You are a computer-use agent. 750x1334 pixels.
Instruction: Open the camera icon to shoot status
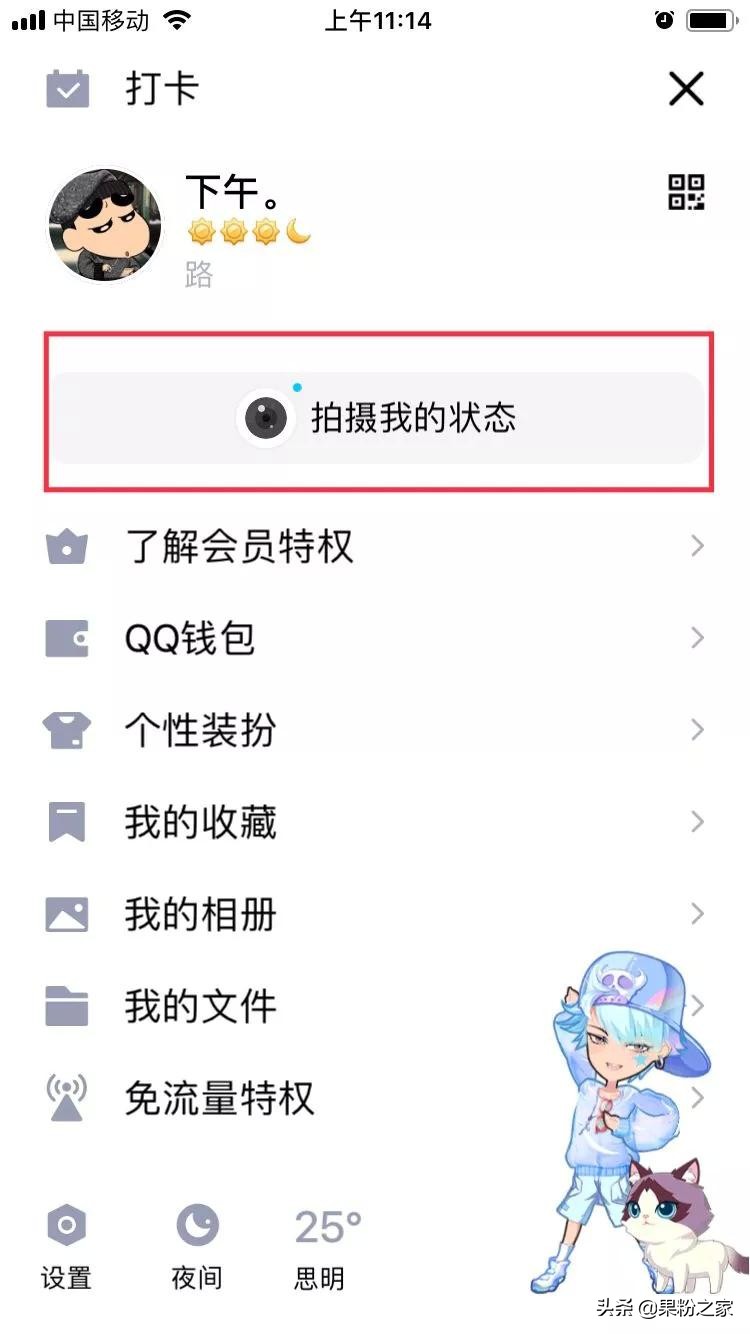[265, 418]
